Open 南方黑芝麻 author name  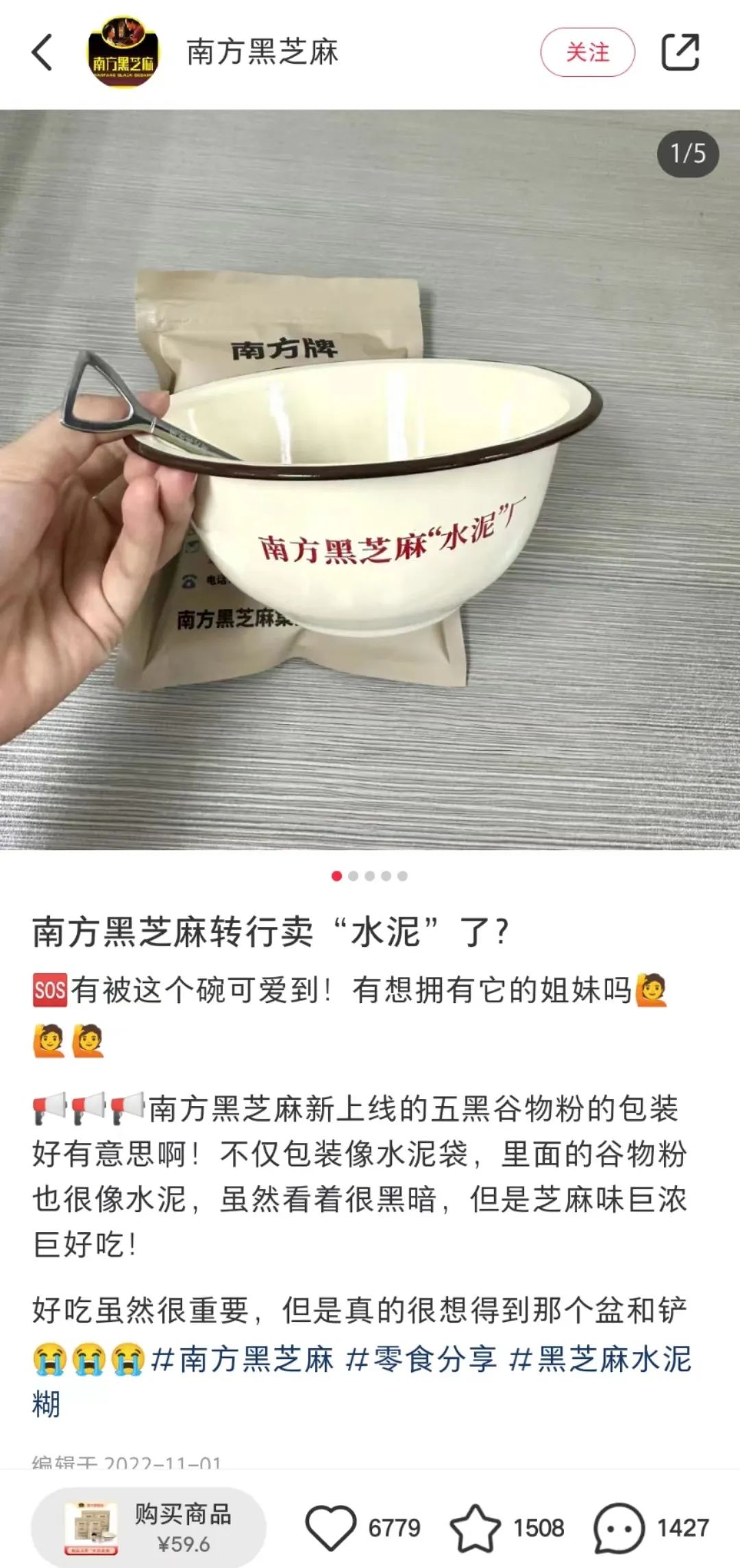click(x=262, y=52)
